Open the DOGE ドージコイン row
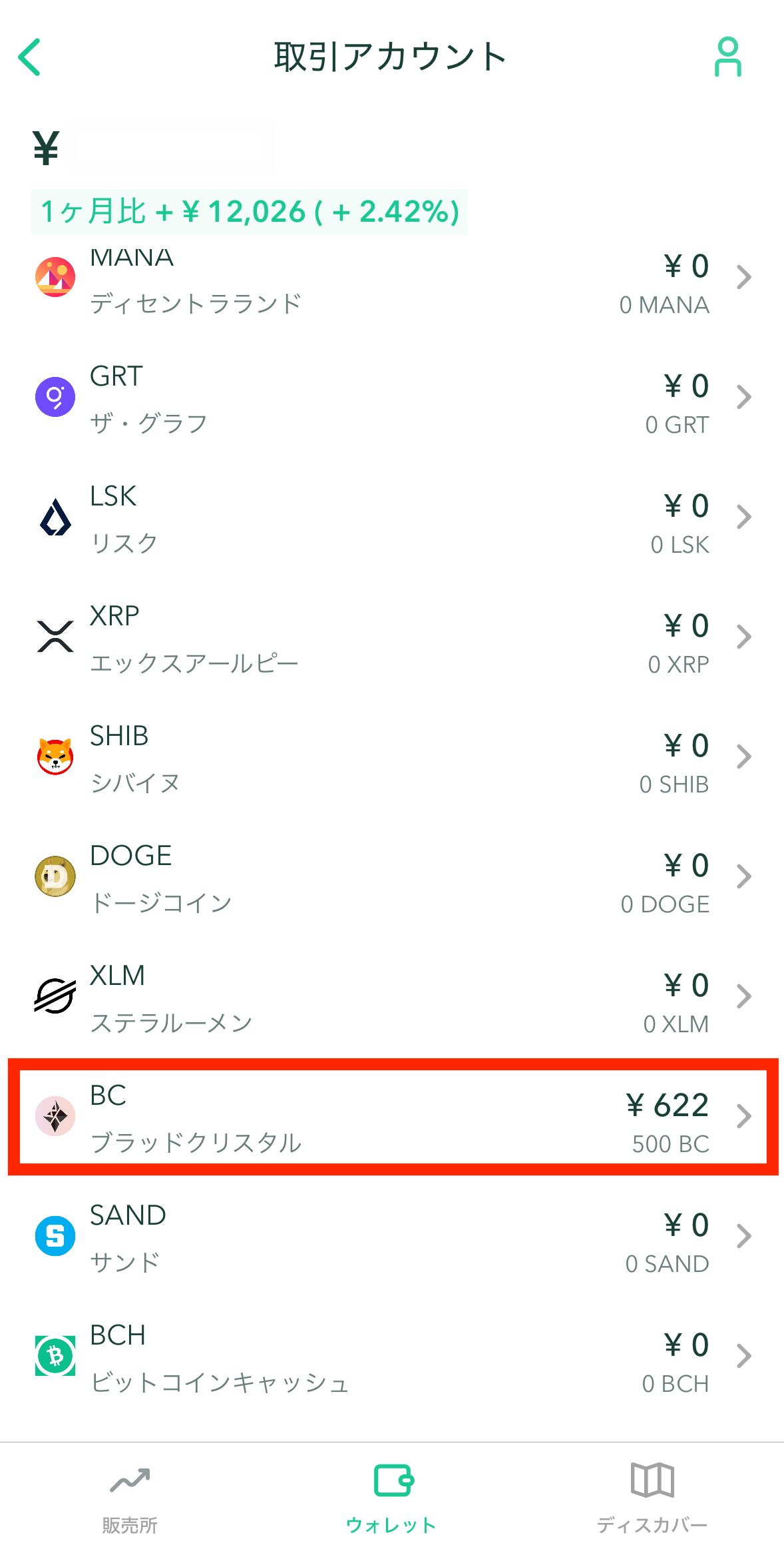 pyautogui.click(x=392, y=878)
